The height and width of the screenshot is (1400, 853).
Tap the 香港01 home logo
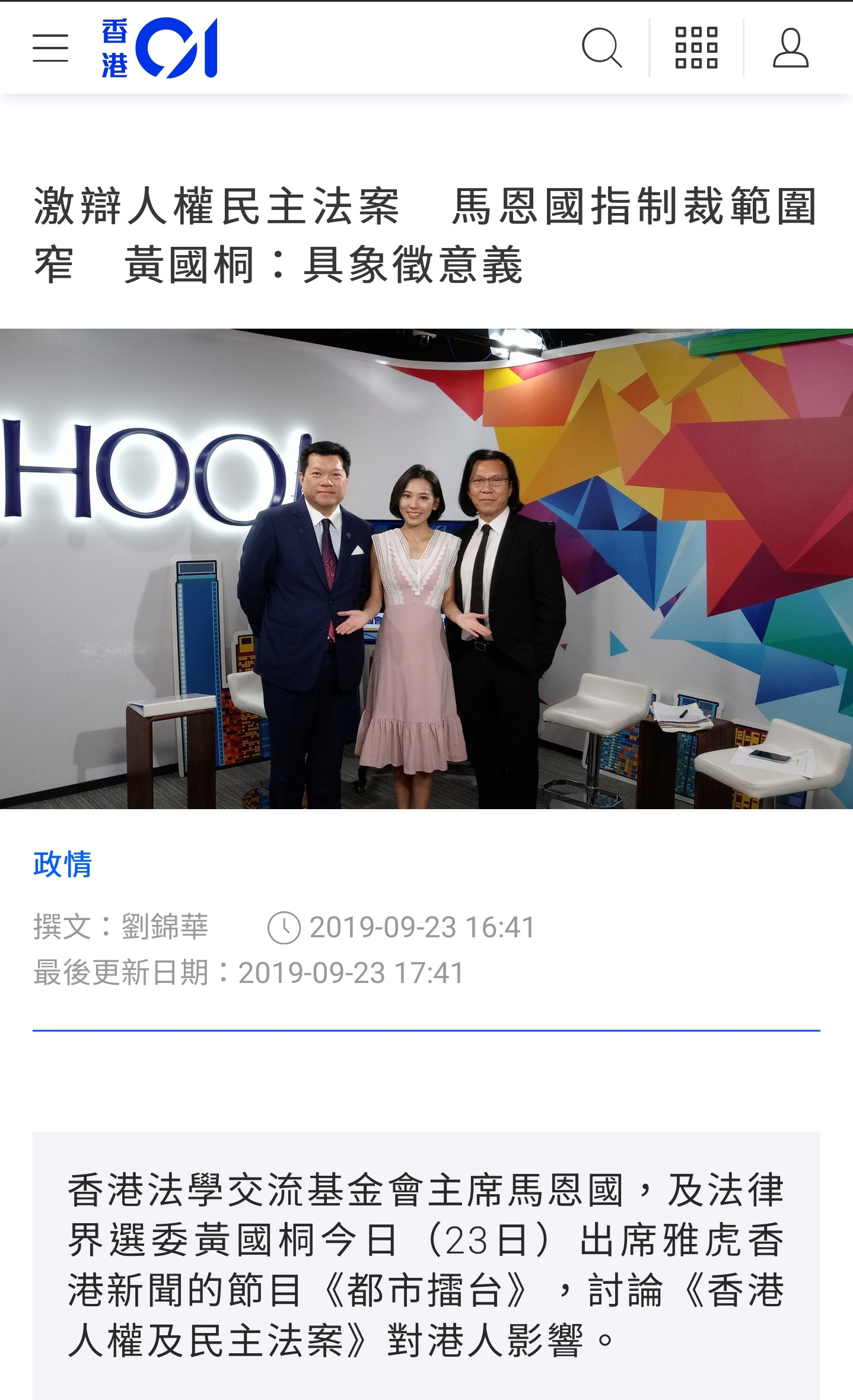click(x=159, y=48)
